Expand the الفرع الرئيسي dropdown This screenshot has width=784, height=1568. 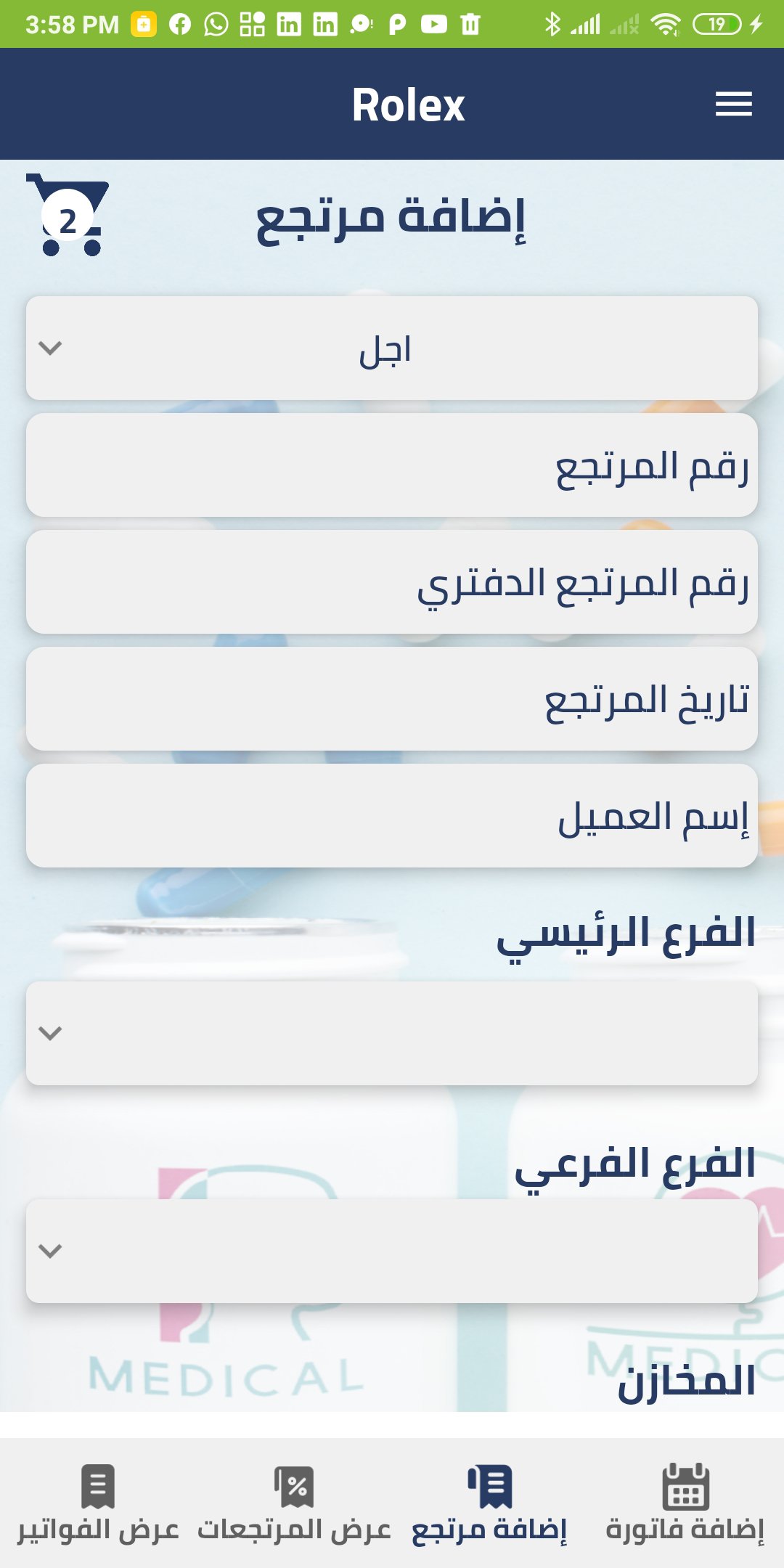(392, 1033)
